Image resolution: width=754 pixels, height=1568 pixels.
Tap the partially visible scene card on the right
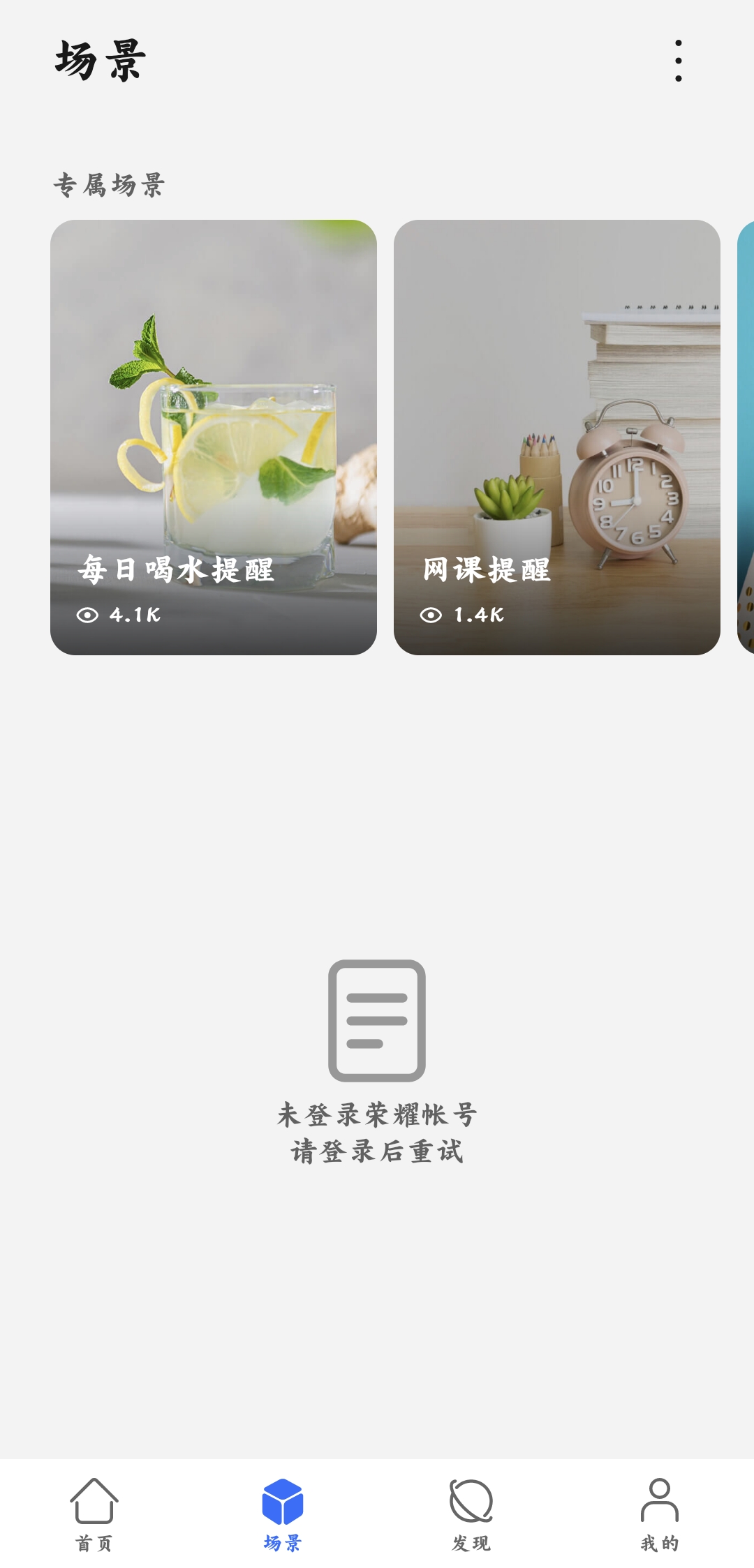pyautogui.click(x=746, y=436)
